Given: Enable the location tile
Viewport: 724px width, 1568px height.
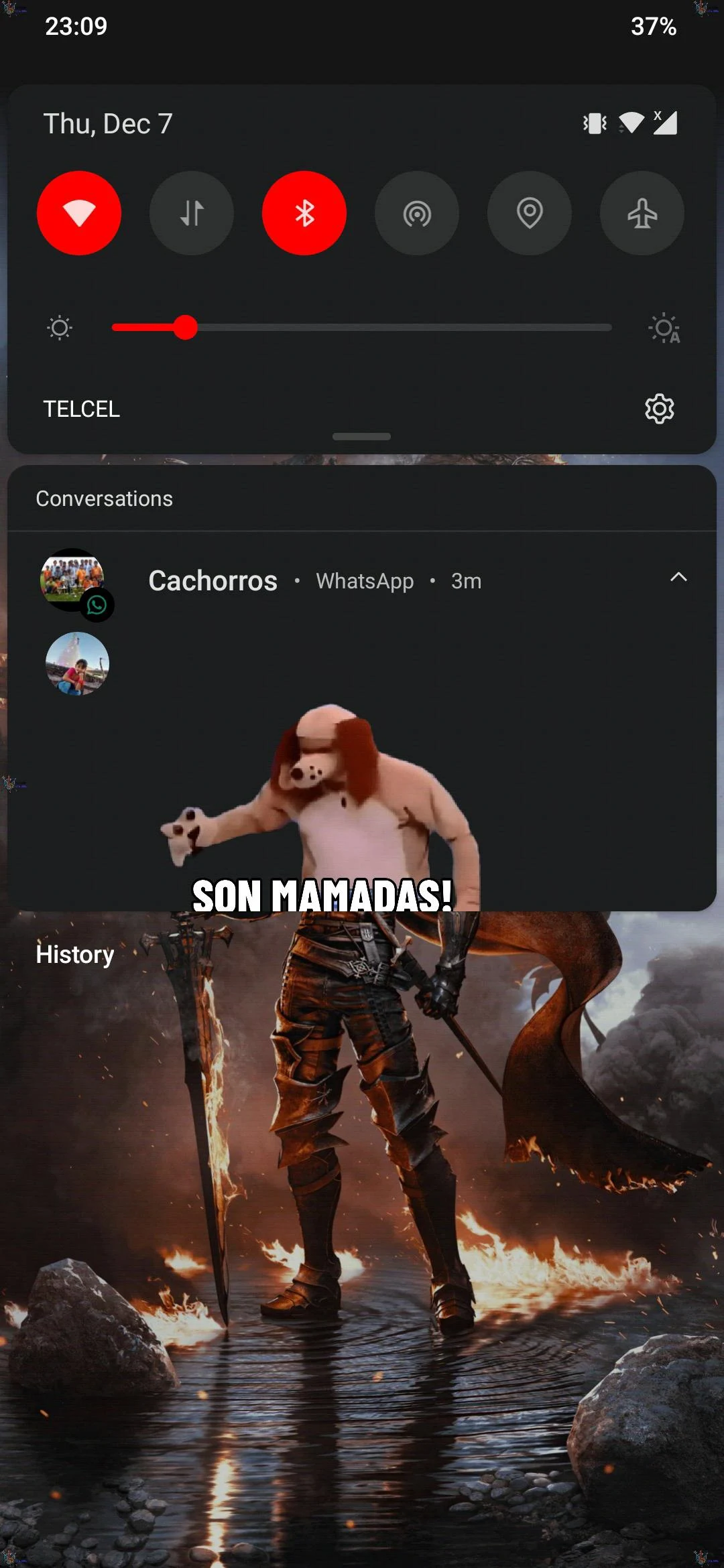Looking at the screenshot, I should coord(530,213).
